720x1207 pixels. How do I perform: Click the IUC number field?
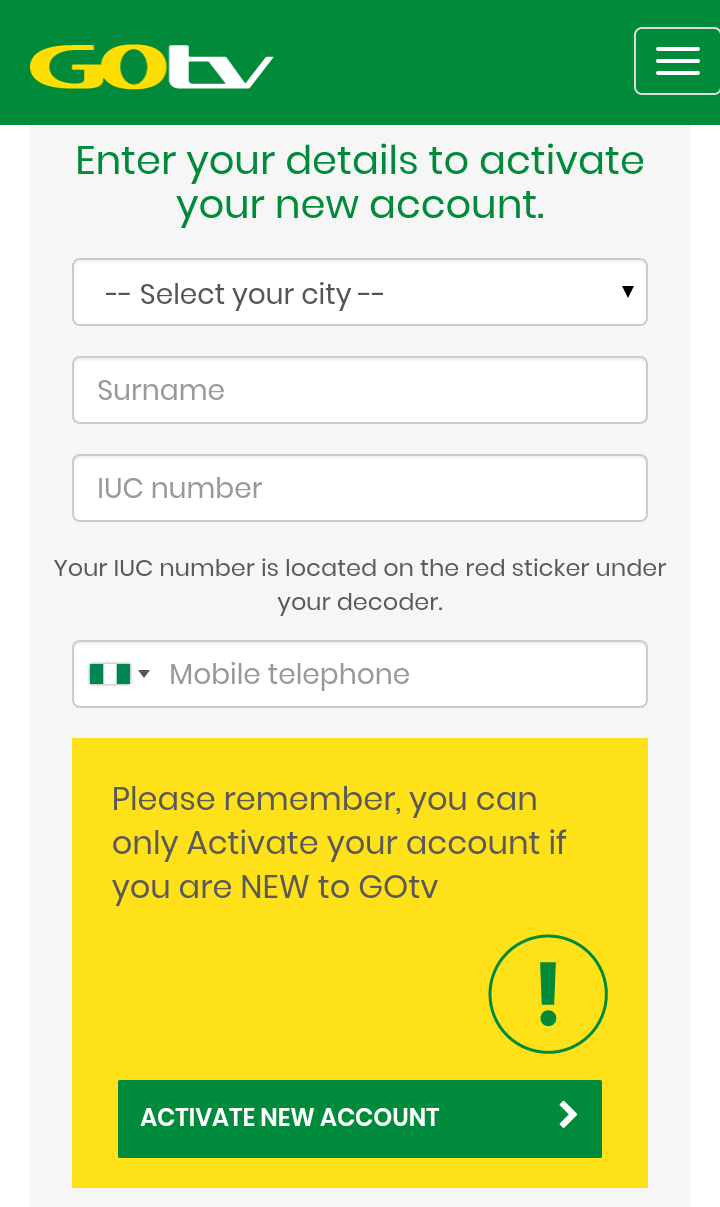click(360, 488)
